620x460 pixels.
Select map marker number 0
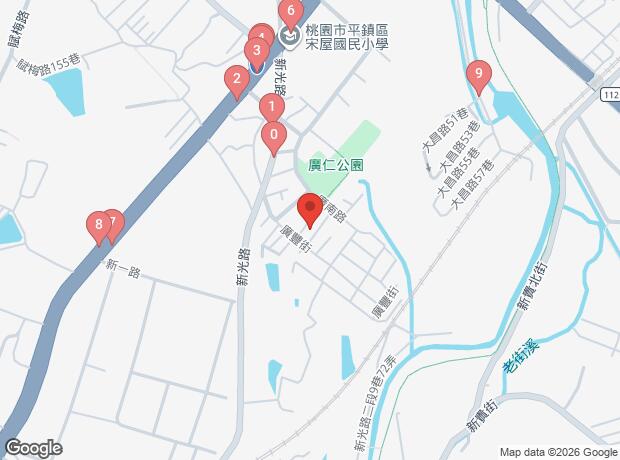tap(274, 135)
